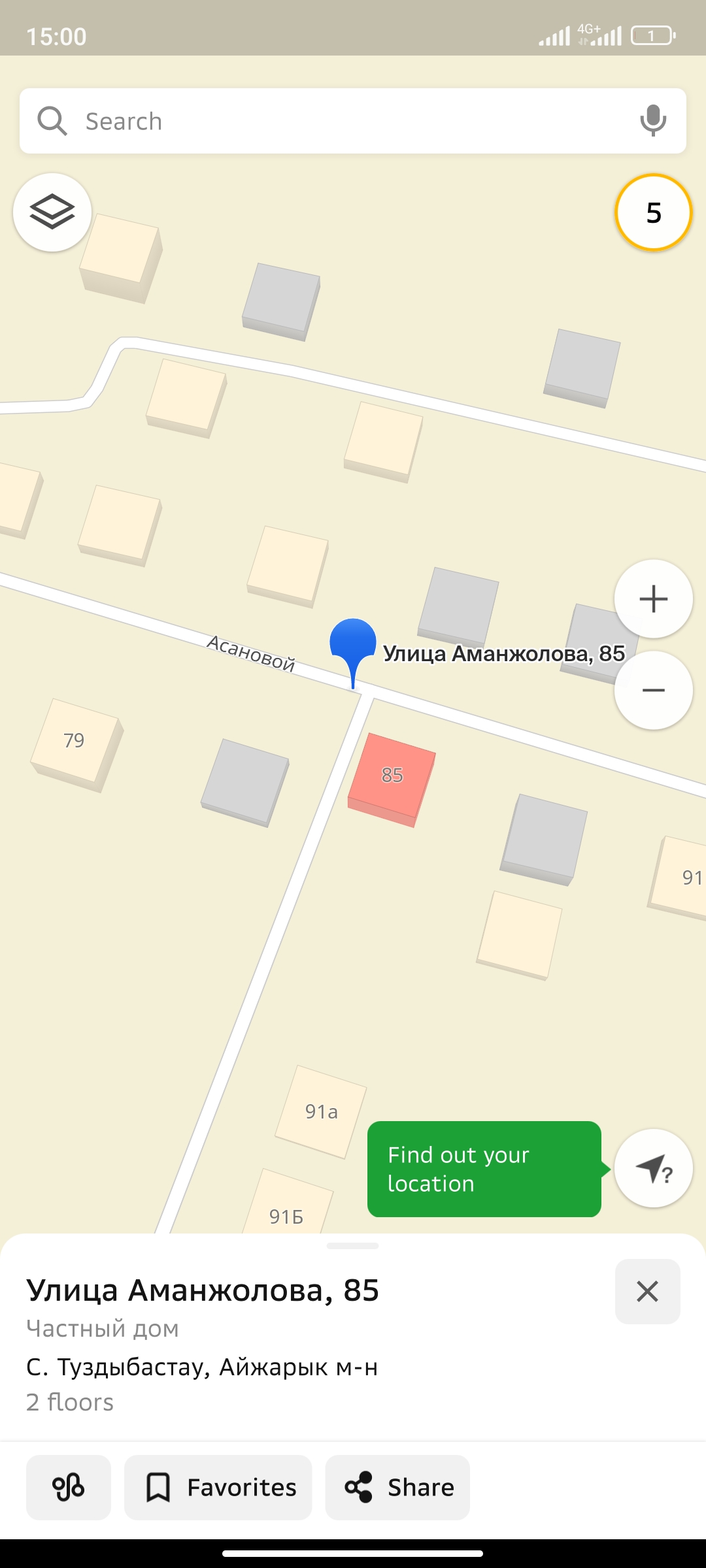Image resolution: width=706 pixels, height=1568 pixels.
Task: Start voice search with the microphone
Action: (652, 121)
